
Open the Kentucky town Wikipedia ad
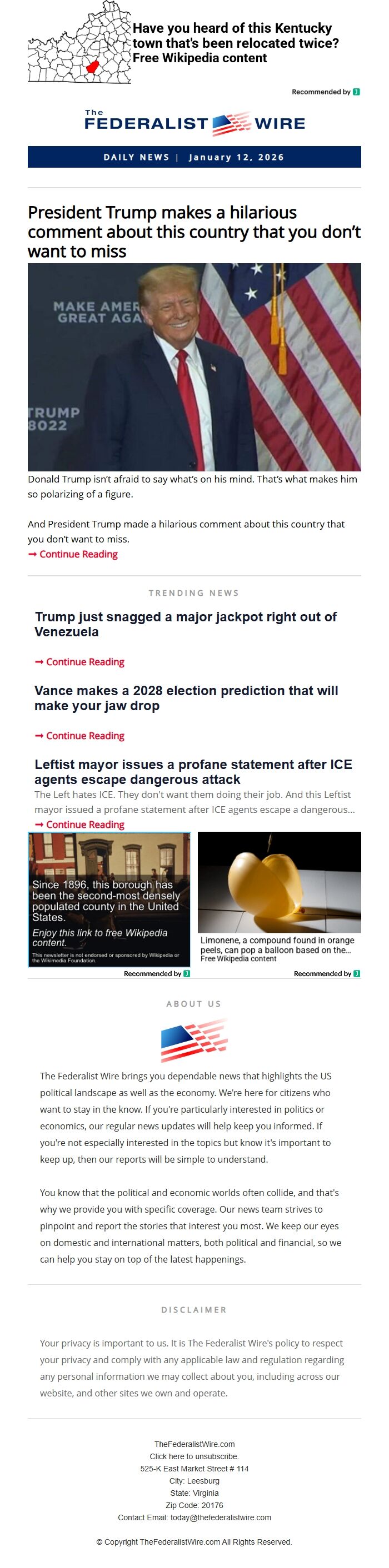235,43
